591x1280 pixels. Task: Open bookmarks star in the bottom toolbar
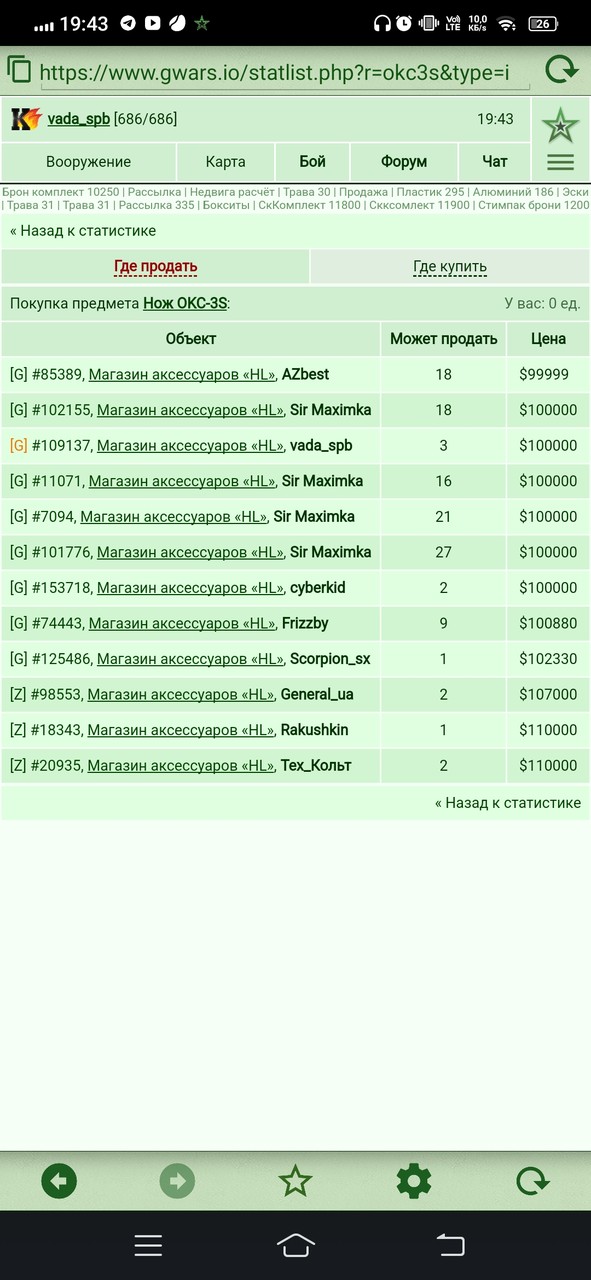coord(295,1181)
